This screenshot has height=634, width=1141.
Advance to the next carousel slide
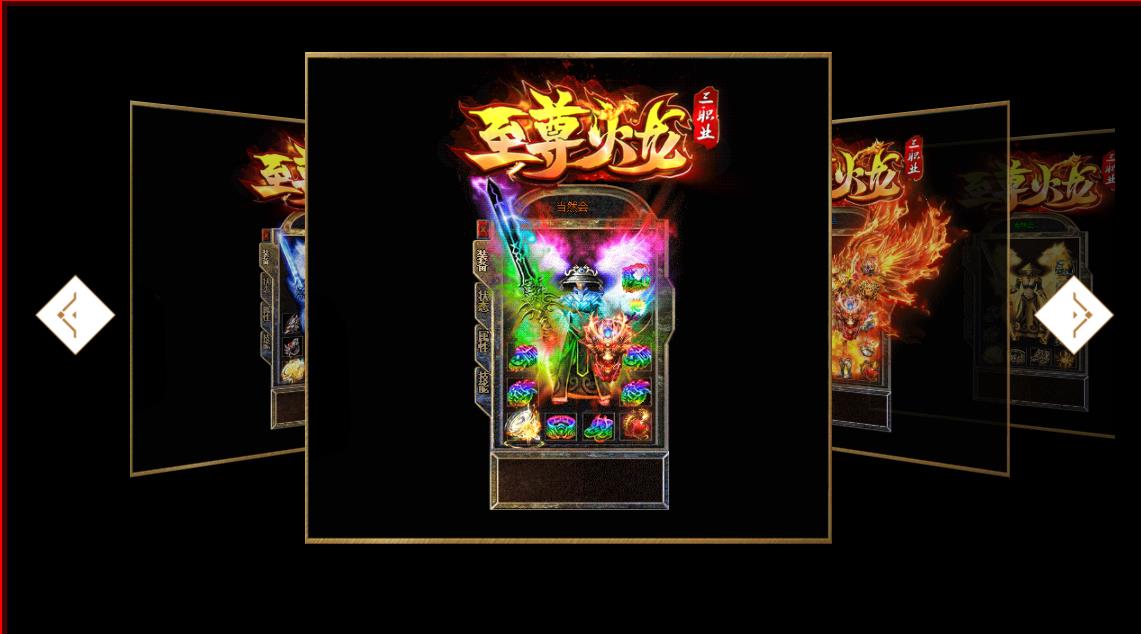pyautogui.click(x=1073, y=315)
